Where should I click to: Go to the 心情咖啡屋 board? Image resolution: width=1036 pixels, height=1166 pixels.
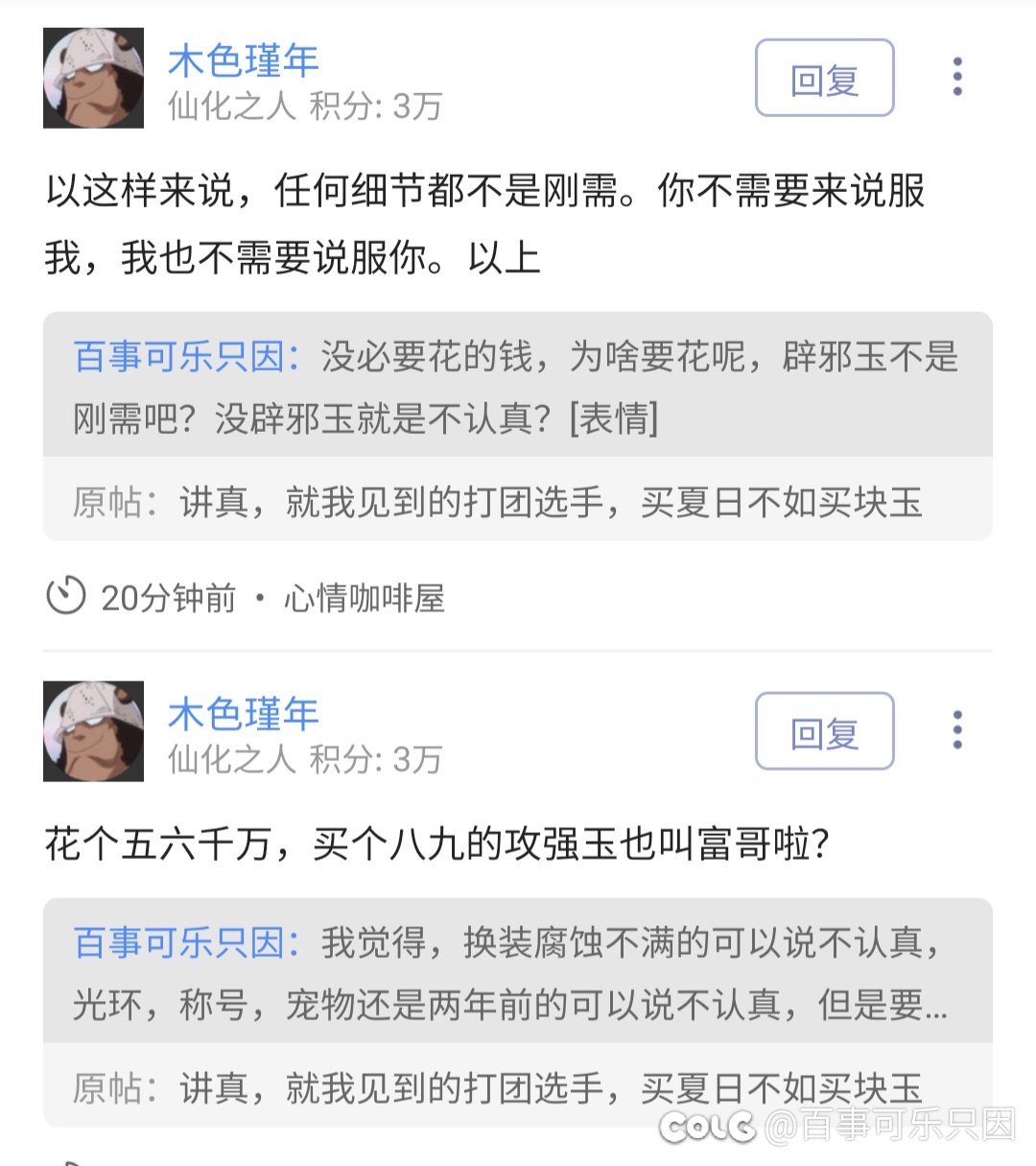(364, 598)
